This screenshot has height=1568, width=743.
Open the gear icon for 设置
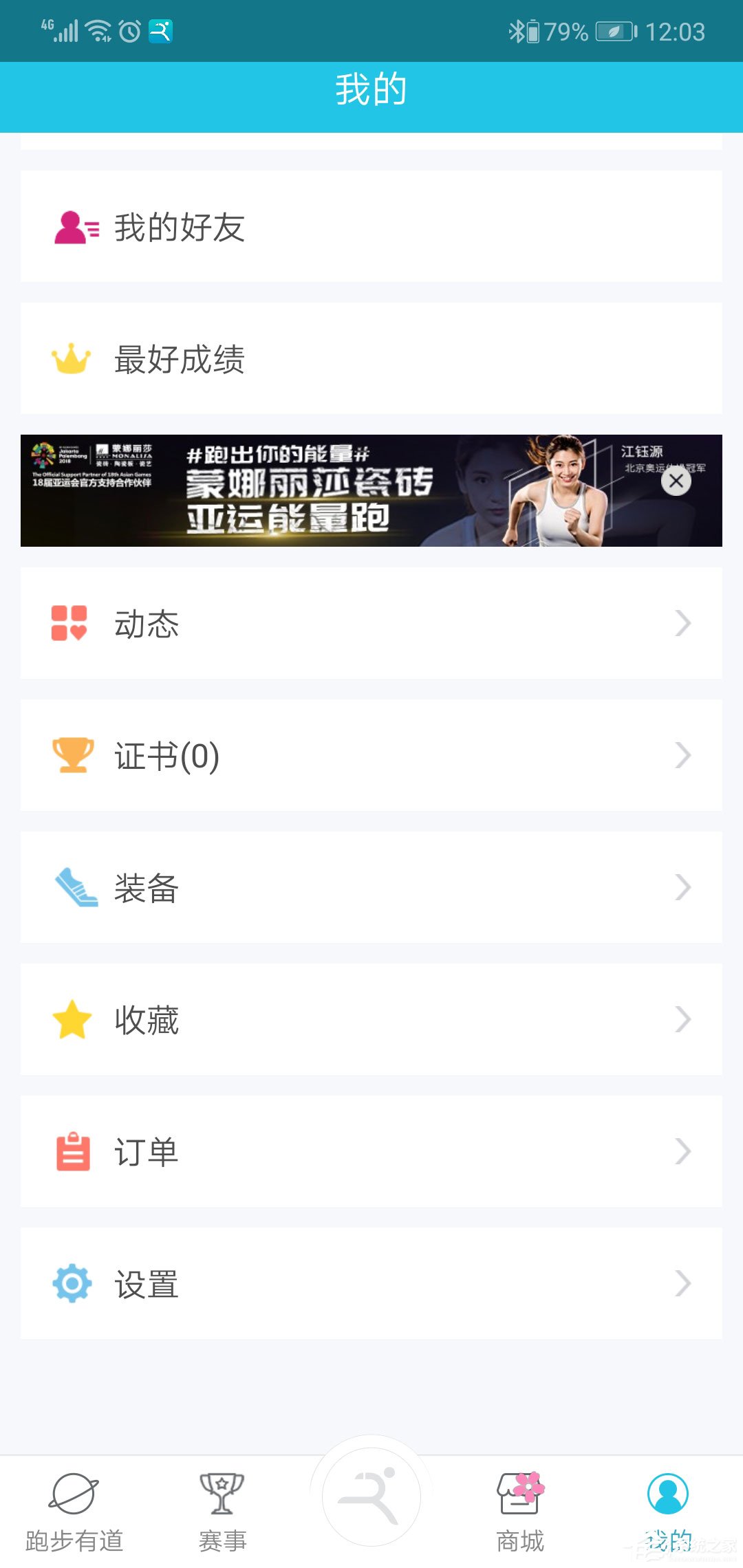(x=72, y=1283)
